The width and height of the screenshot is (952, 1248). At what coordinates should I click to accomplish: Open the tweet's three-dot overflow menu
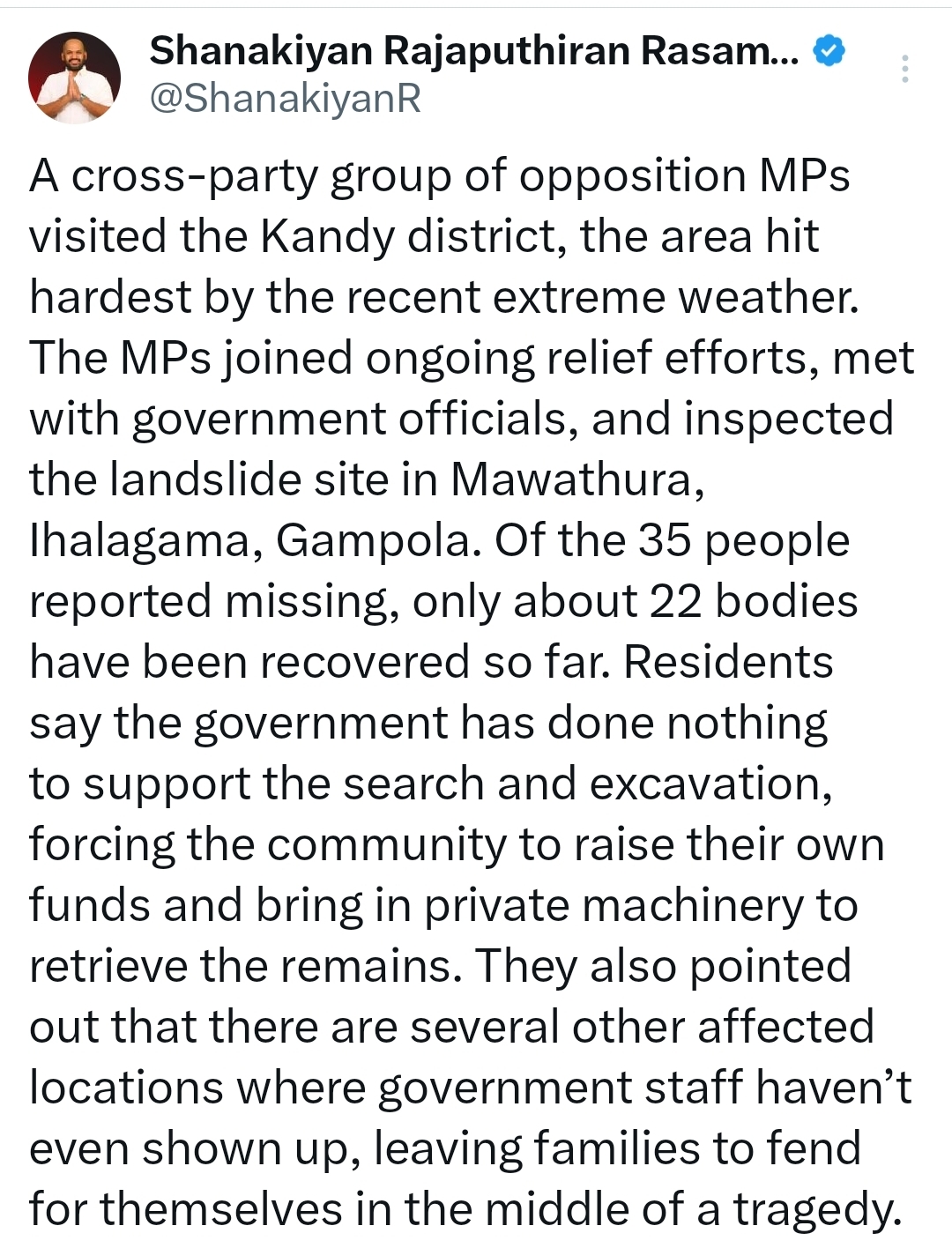904,69
